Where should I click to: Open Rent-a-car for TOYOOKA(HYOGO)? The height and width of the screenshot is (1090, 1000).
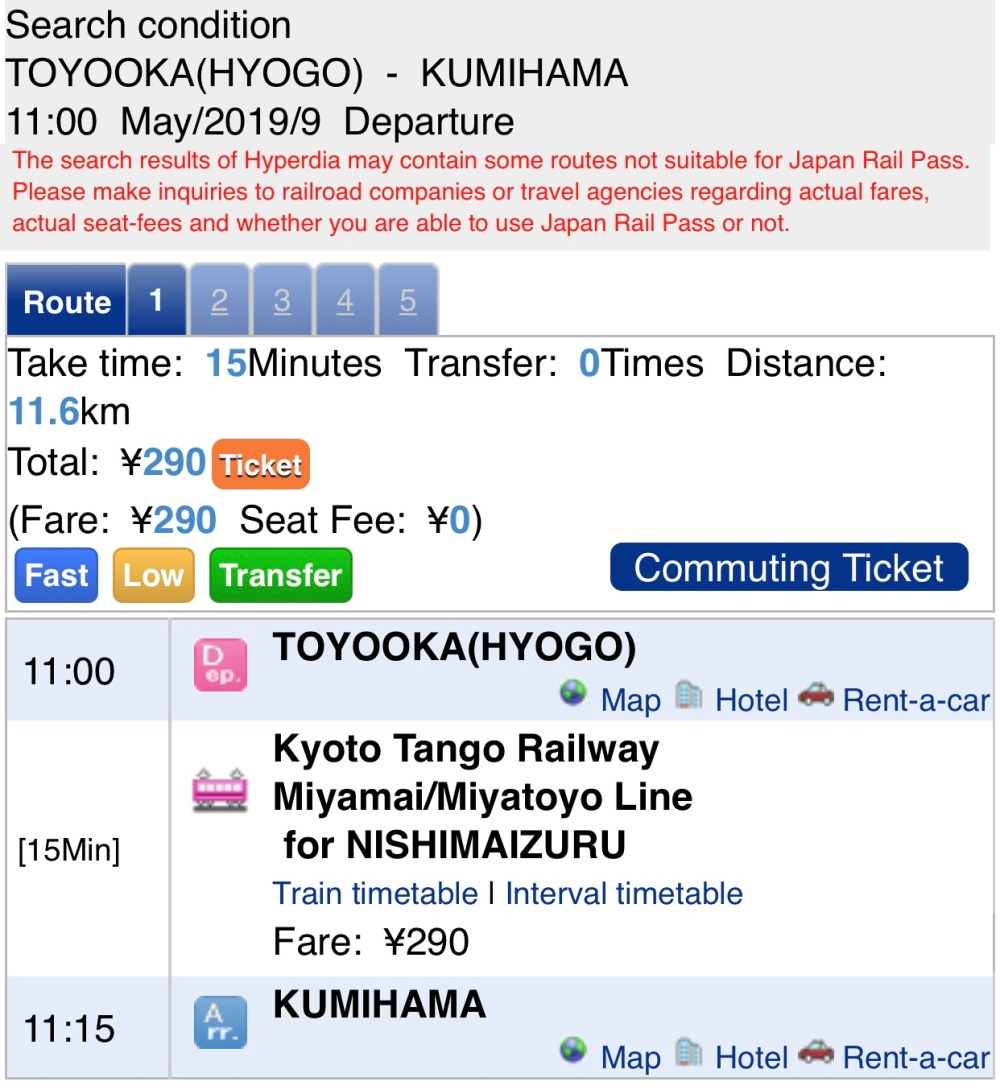coord(915,700)
